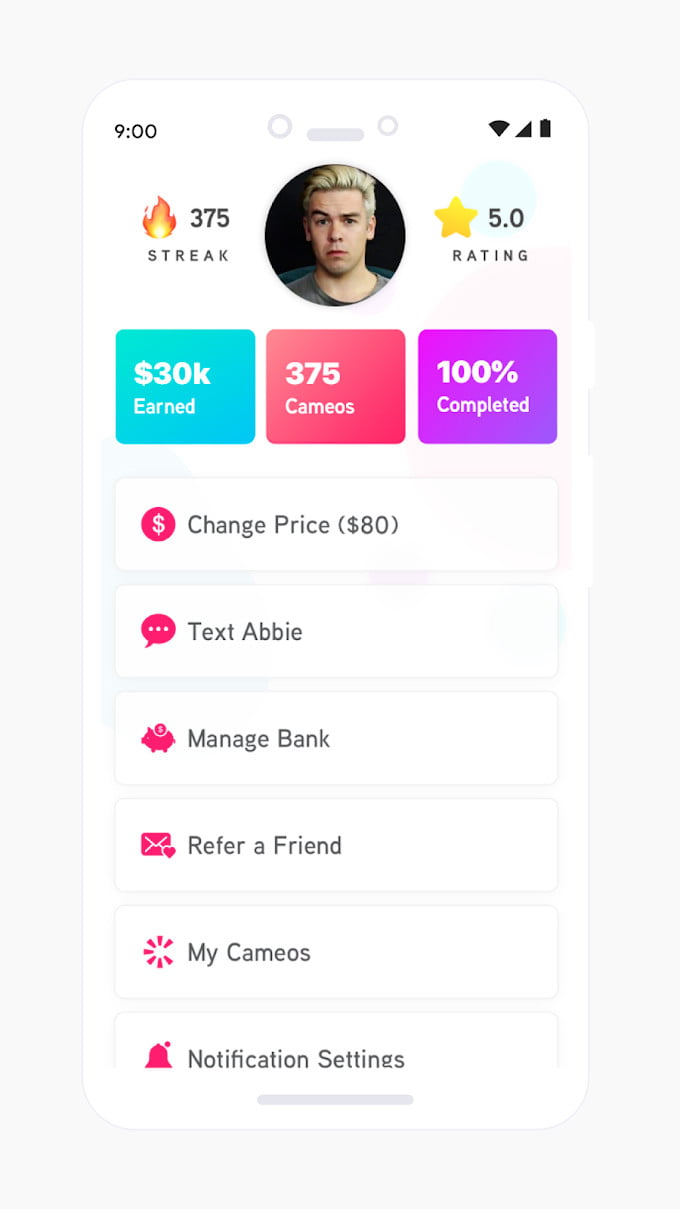Tap the profile photo avatar

tap(335, 235)
